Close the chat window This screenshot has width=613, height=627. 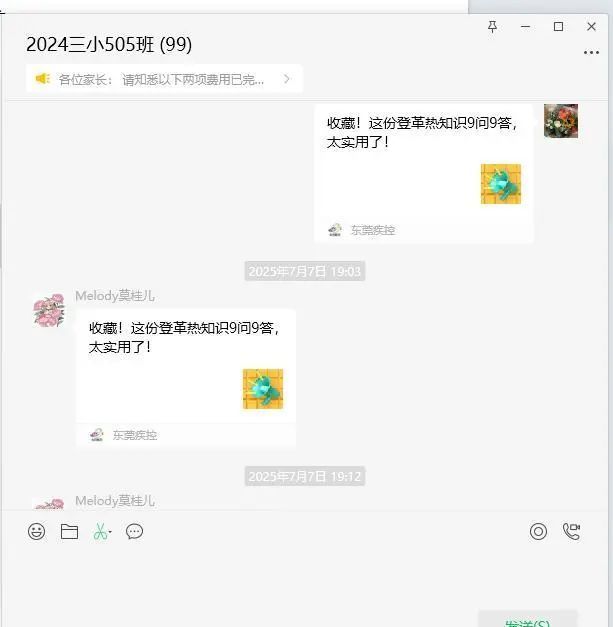[x=592, y=27]
